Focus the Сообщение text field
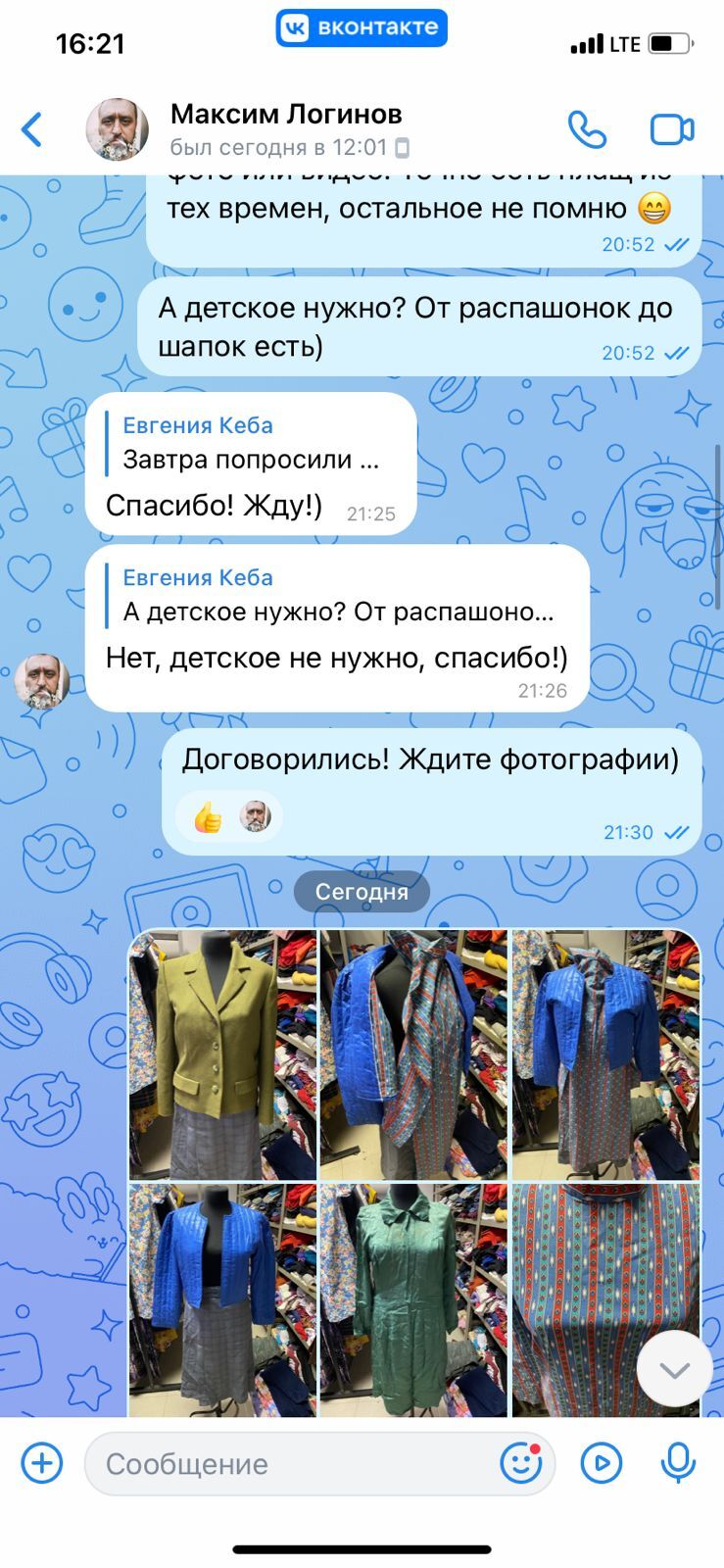Viewport: 724px width, 1568px height. [294, 1463]
